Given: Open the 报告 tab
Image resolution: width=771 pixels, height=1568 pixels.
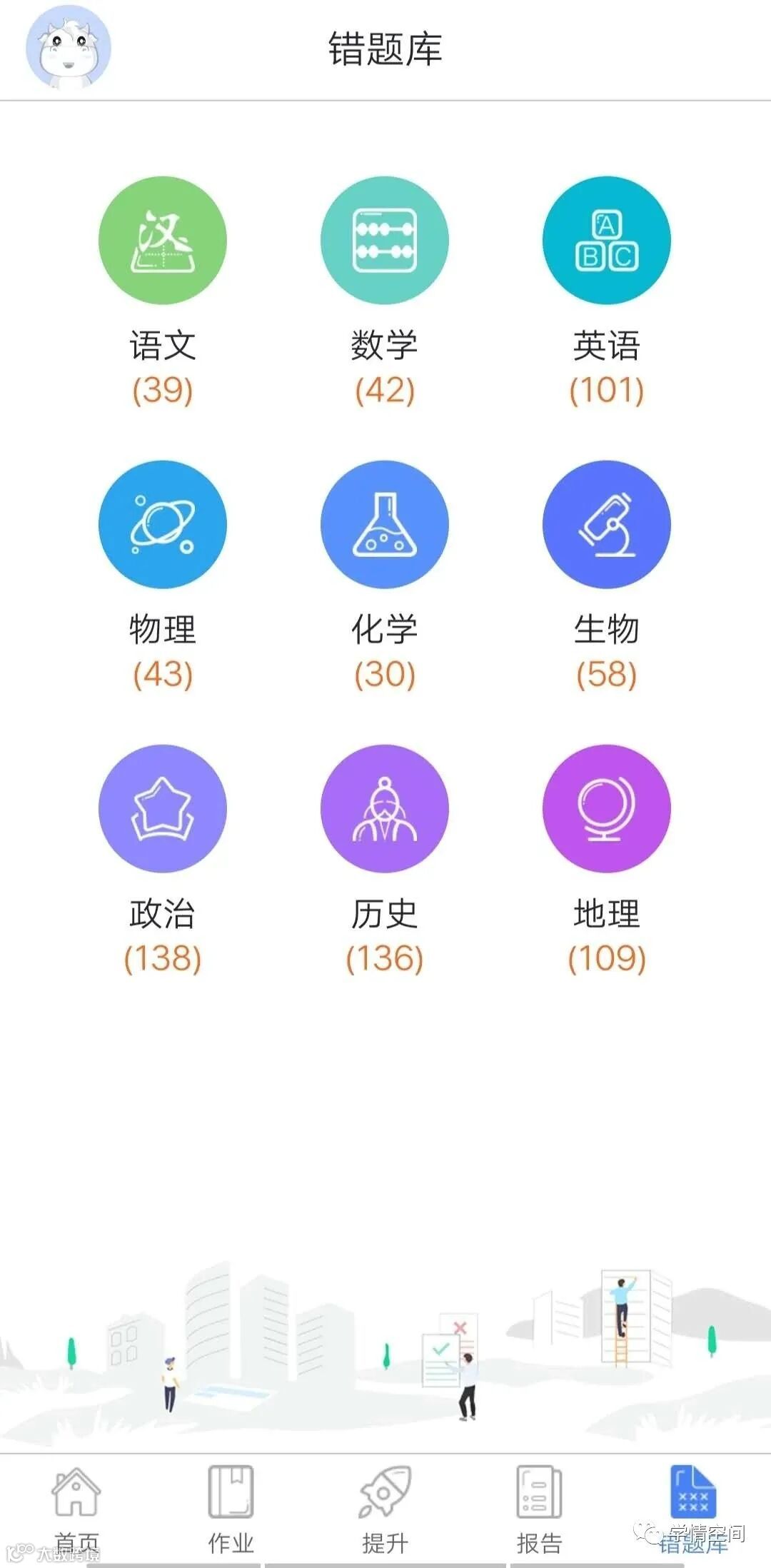Looking at the screenshot, I should tap(539, 1508).
